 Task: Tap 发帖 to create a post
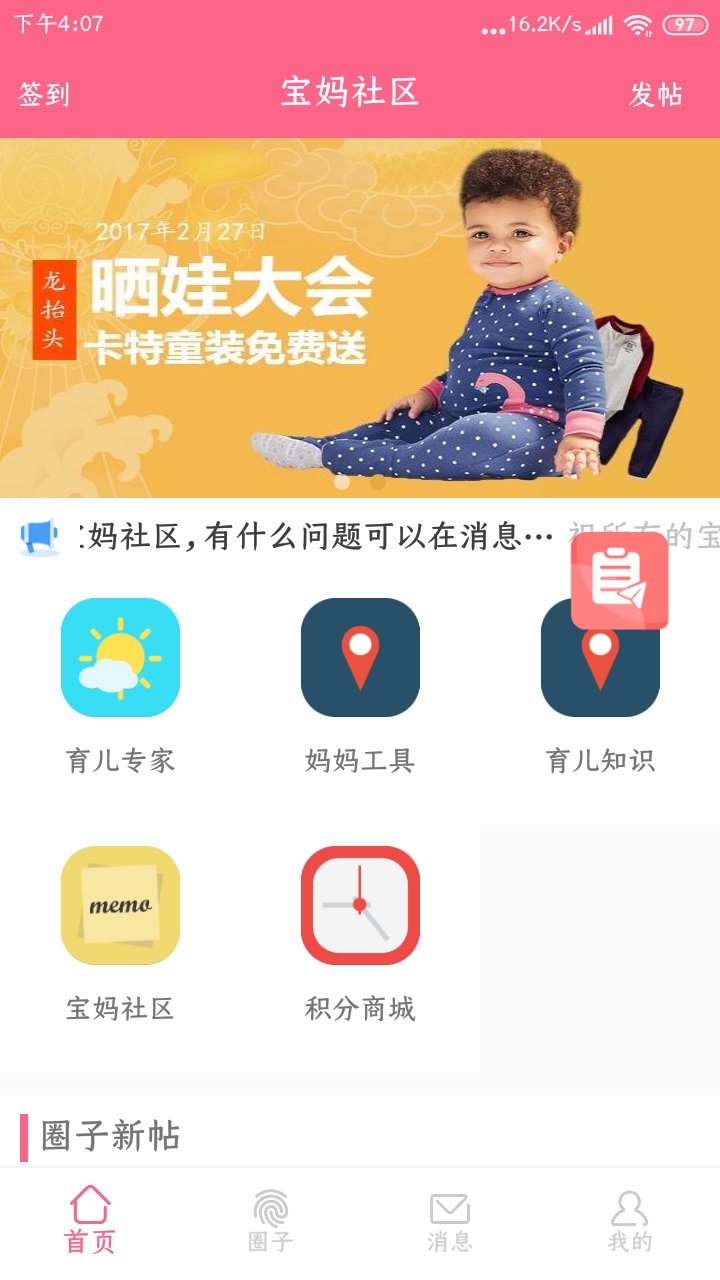coord(655,94)
